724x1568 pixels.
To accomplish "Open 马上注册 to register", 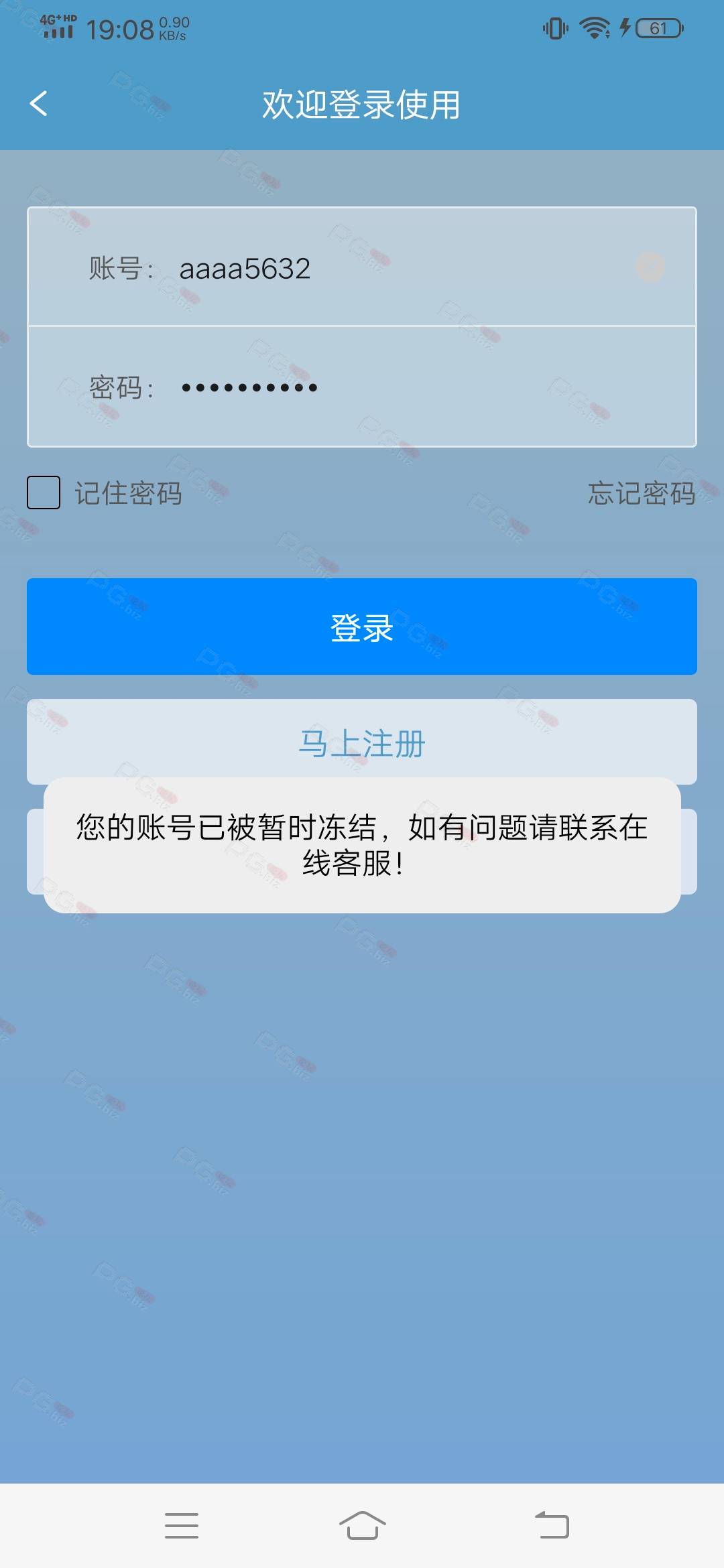I will (362, 741).
